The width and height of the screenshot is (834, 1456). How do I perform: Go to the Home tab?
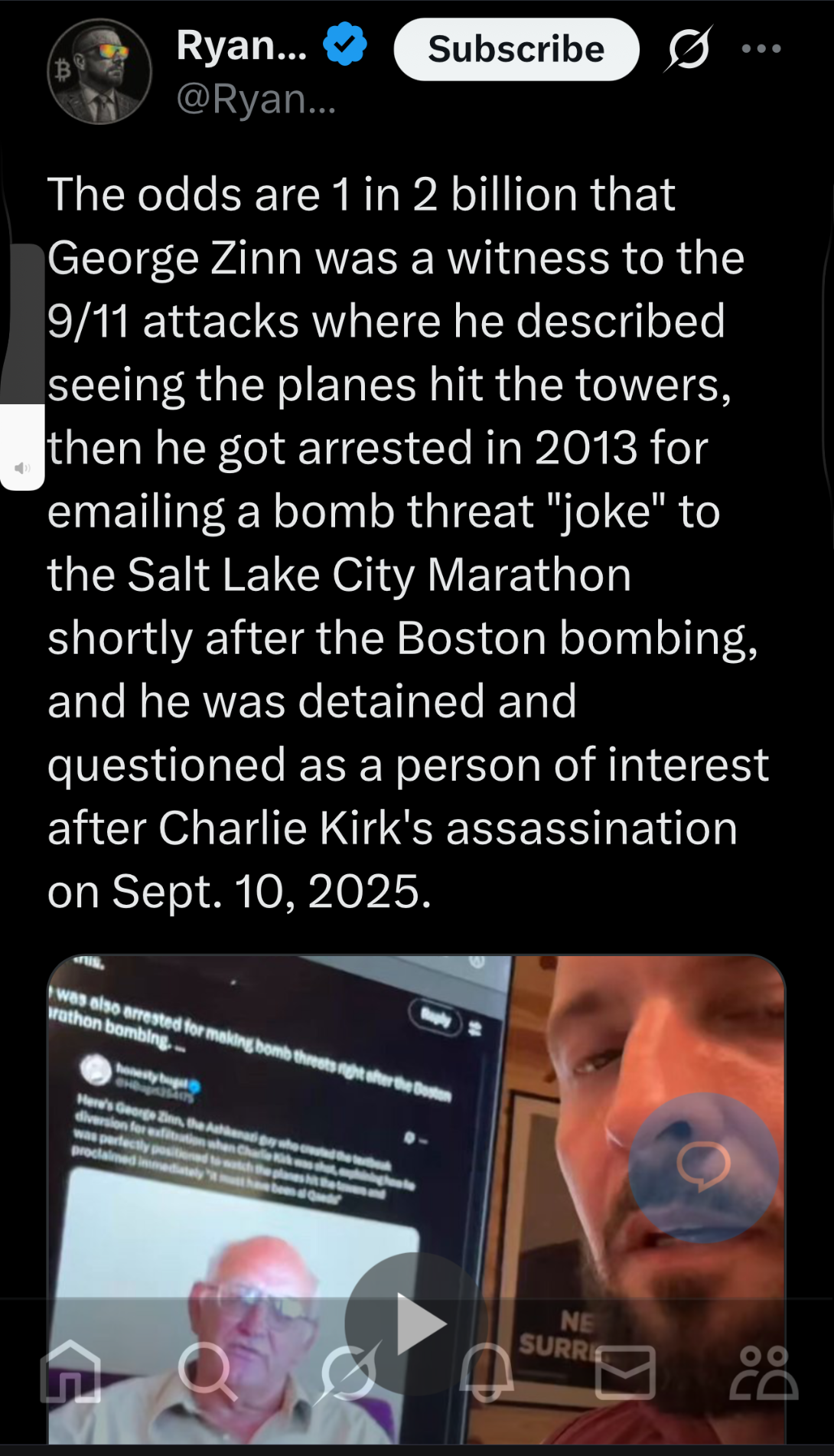point(70,1373)
